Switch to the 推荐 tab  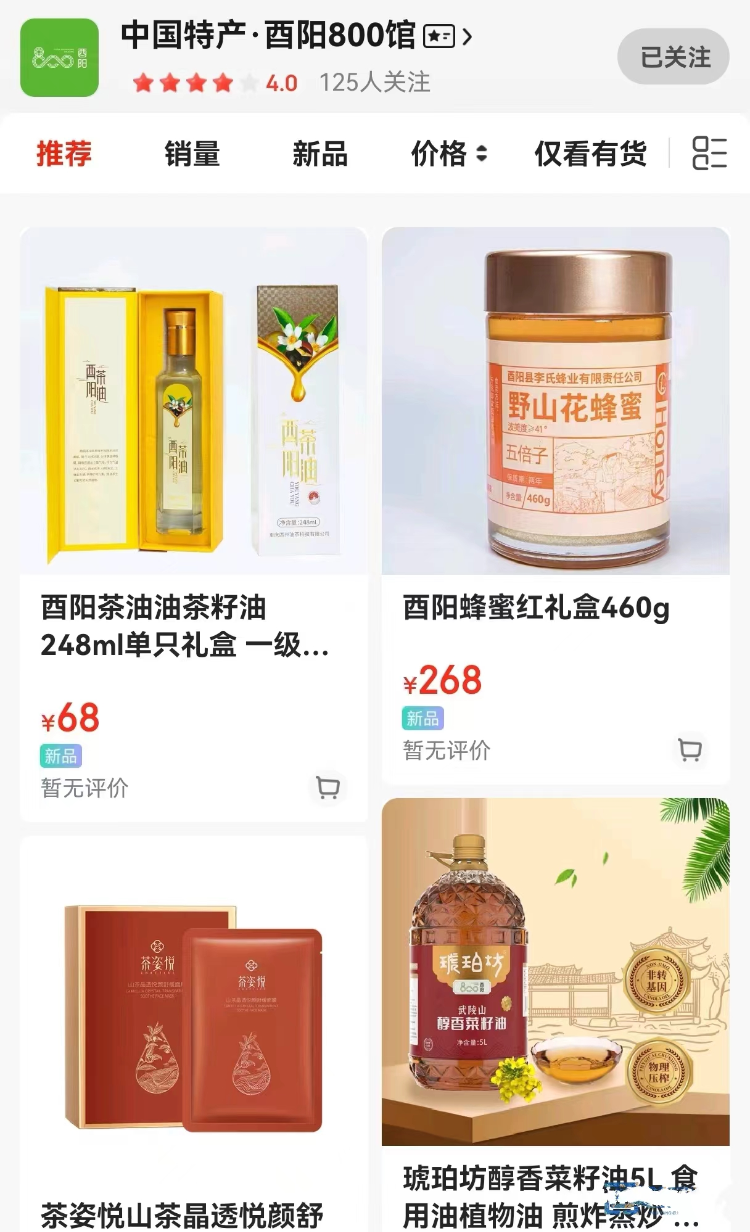tap(64, 153)
